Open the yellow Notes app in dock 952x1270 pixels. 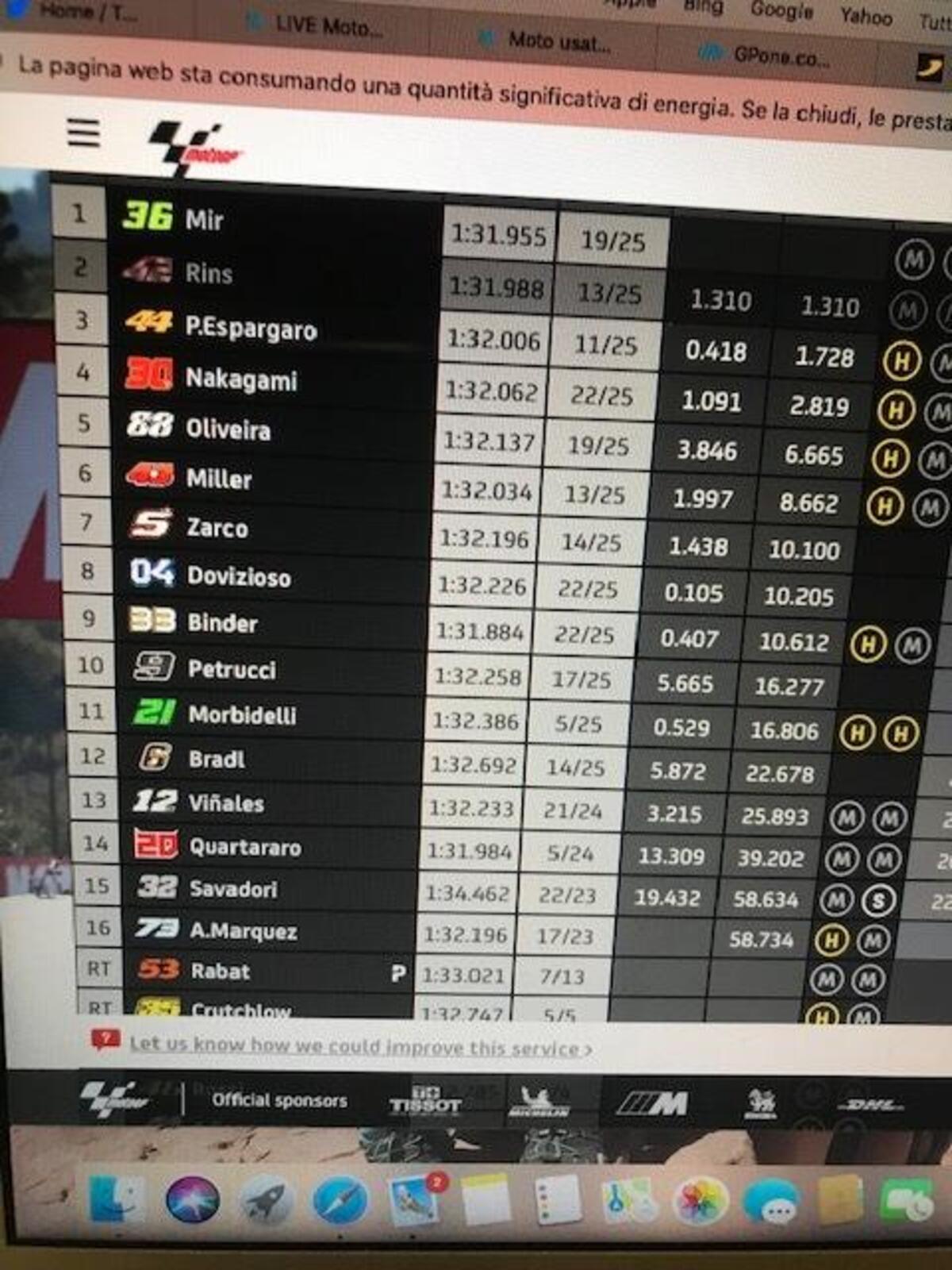tap(486, 1200)
